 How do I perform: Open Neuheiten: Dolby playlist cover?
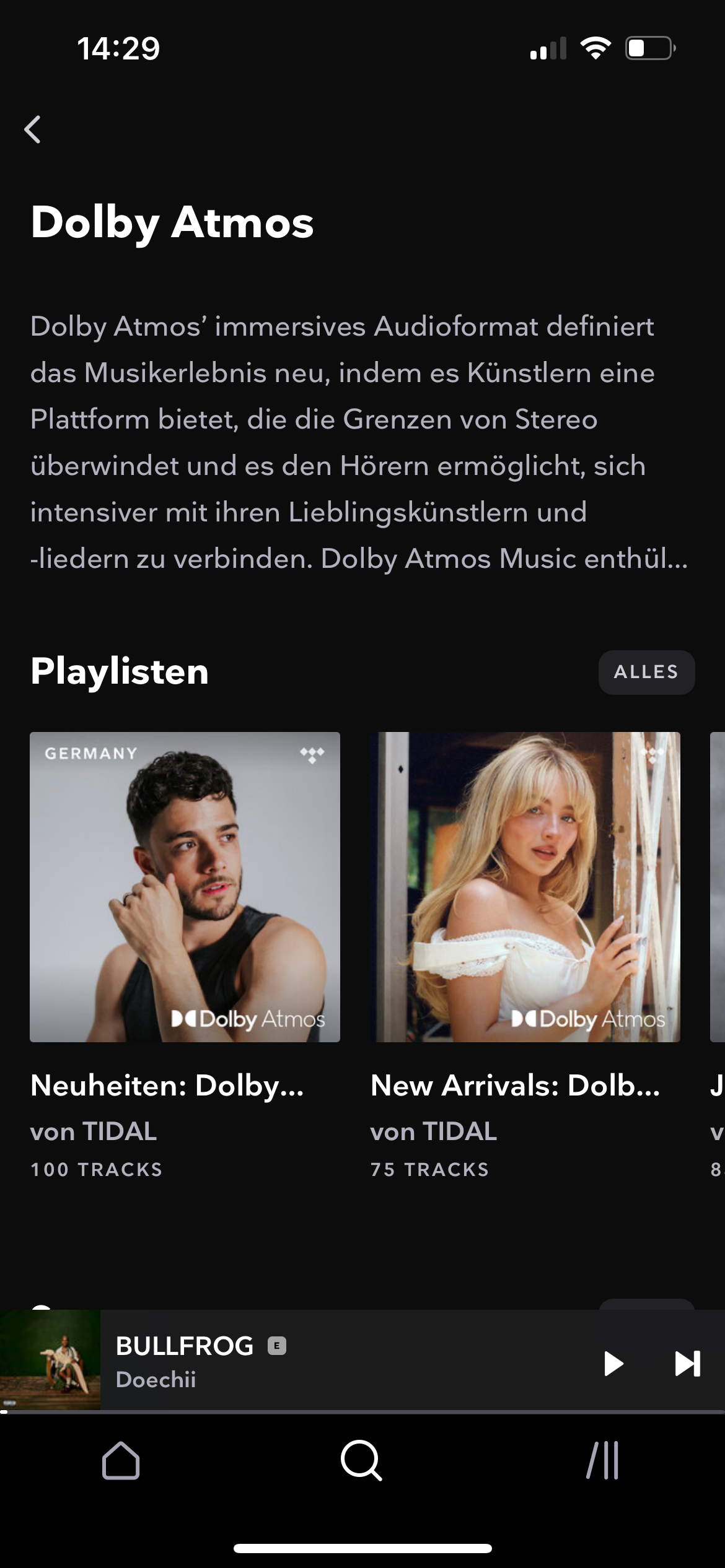coord(185,887)
